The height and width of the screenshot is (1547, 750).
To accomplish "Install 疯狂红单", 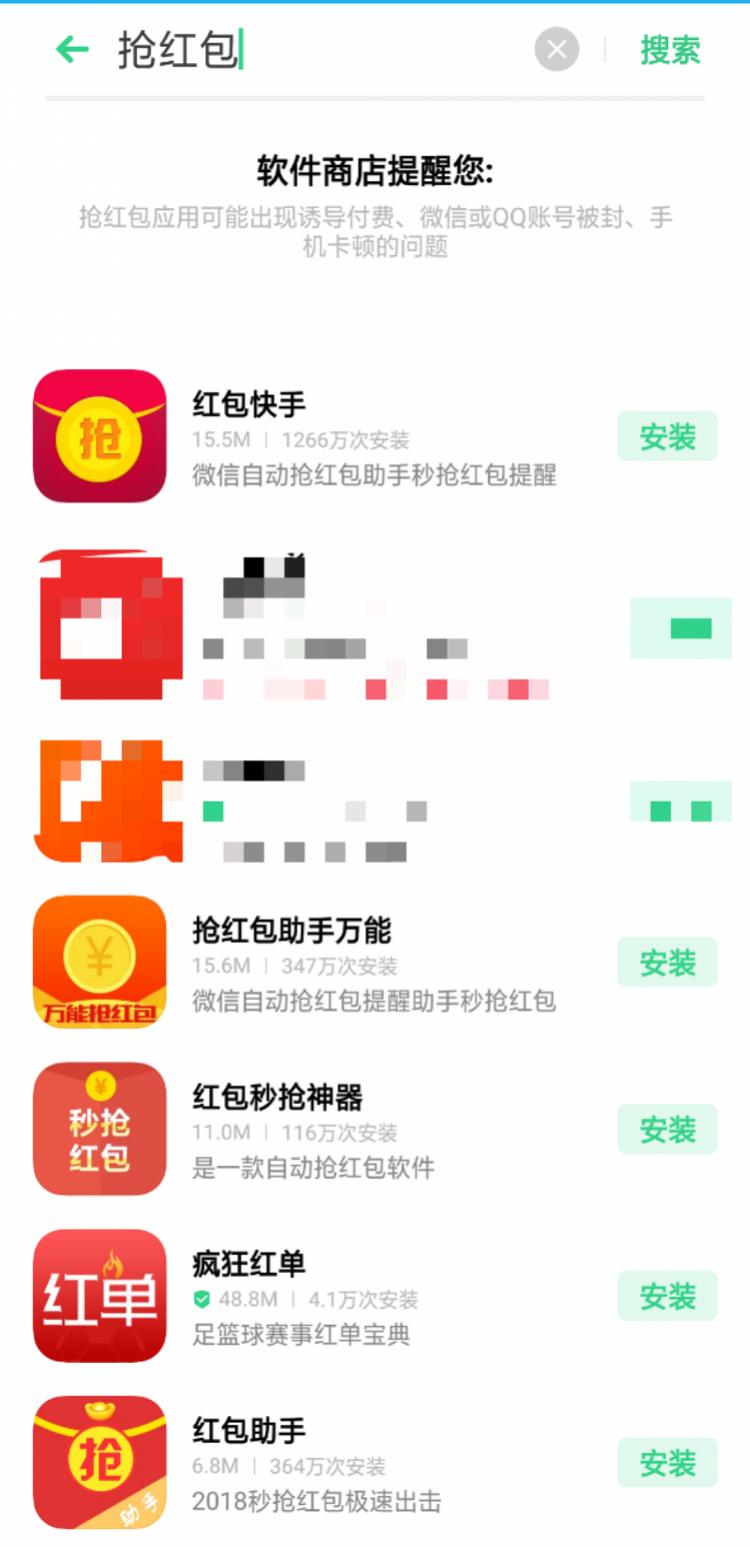I will coord(667,1296).
